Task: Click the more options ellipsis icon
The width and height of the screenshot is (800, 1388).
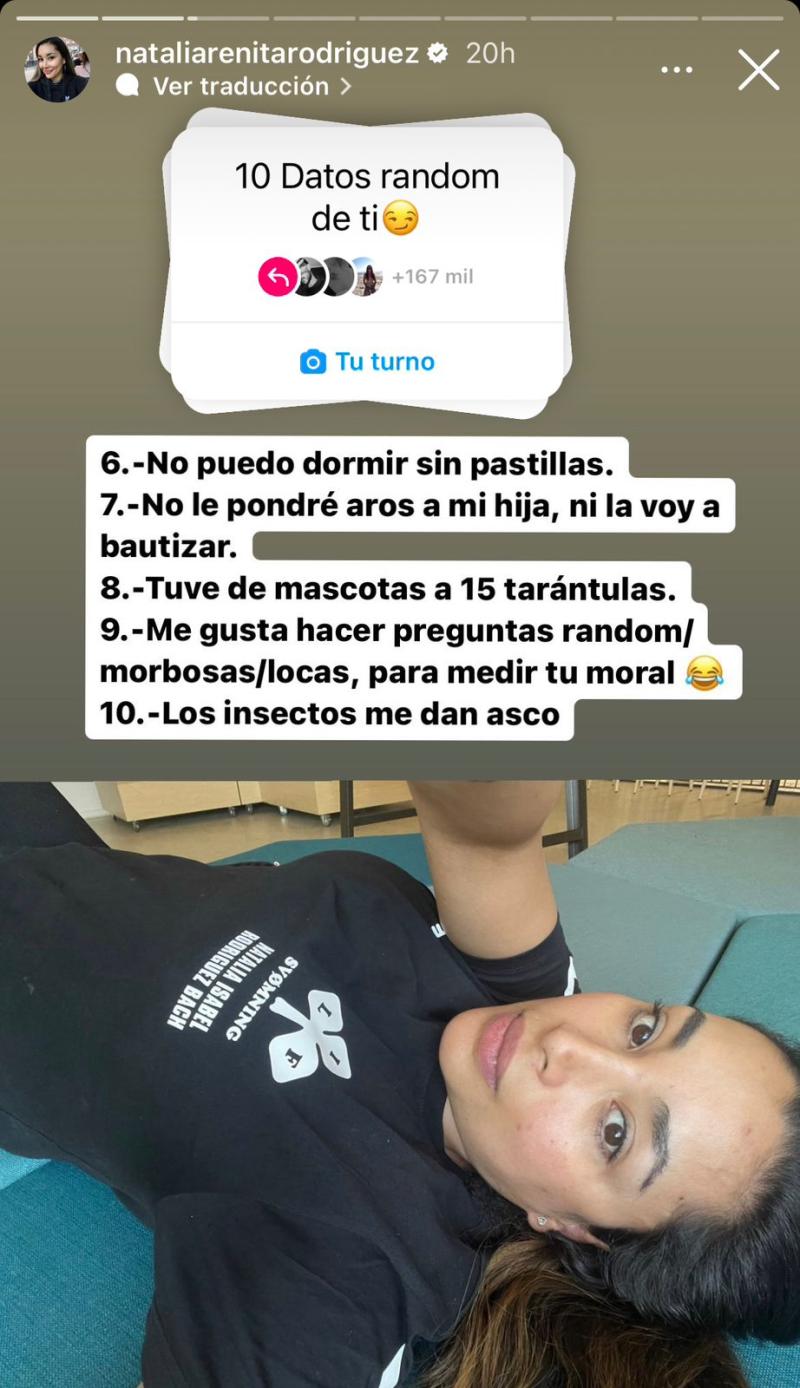Action: 677,68
